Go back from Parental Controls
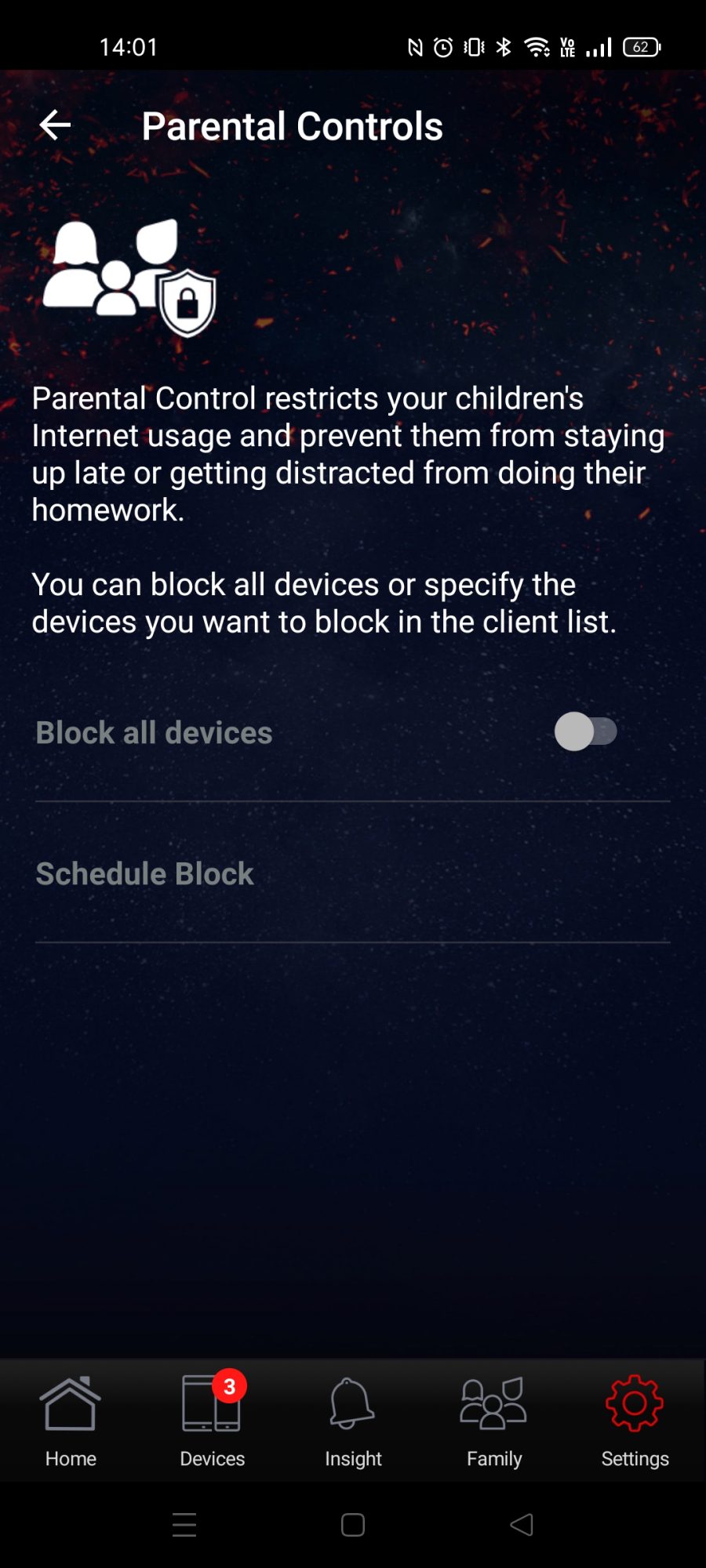Viewport: 706px width, 1568px height. point(55,125)
